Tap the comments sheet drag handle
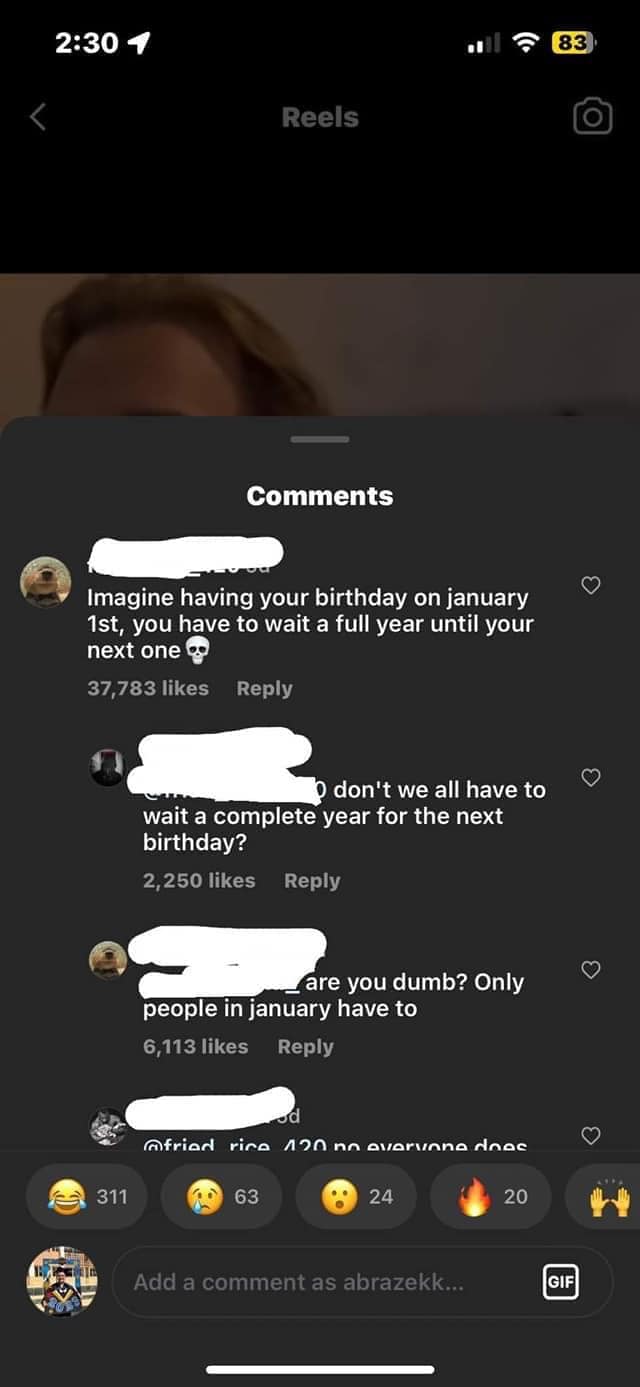The width and height of the screenshot is (640, 1387). (x=320, y=439)
